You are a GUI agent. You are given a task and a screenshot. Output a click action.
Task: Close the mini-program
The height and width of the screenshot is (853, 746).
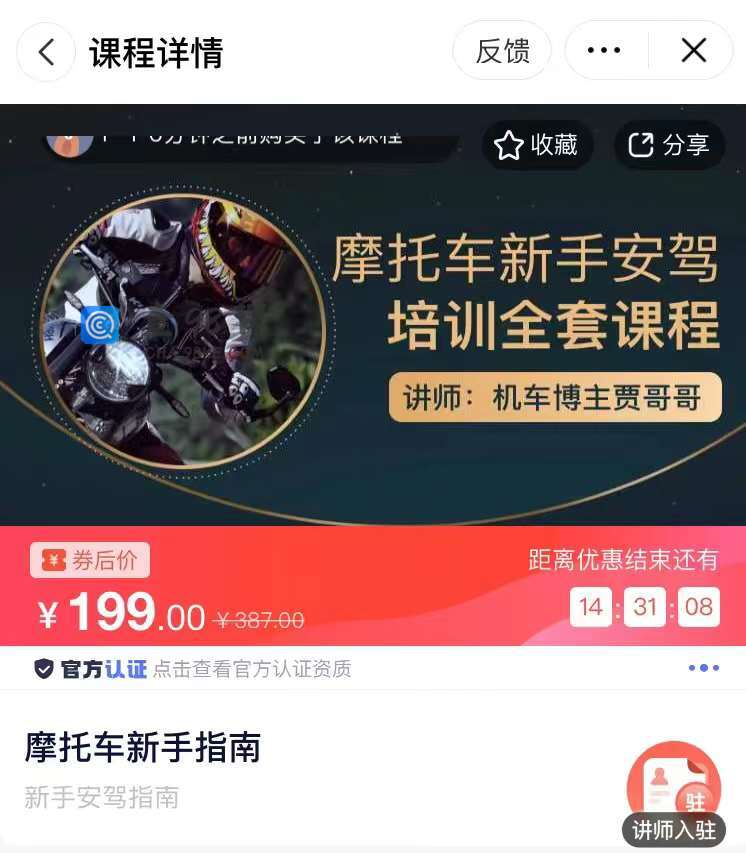tap(693, 51)
